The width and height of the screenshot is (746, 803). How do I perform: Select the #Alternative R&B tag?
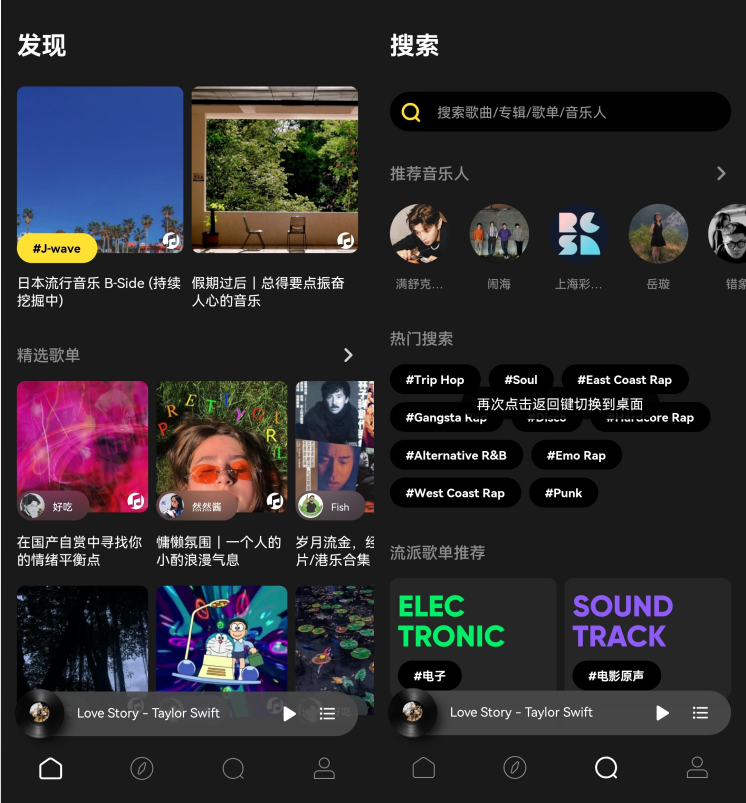click(x=456, y=455)
